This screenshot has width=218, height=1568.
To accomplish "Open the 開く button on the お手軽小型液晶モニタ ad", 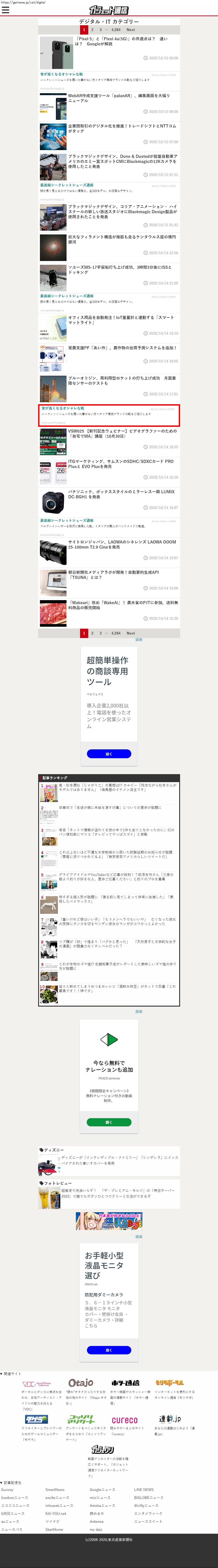I will click(x=109, y=1350).
